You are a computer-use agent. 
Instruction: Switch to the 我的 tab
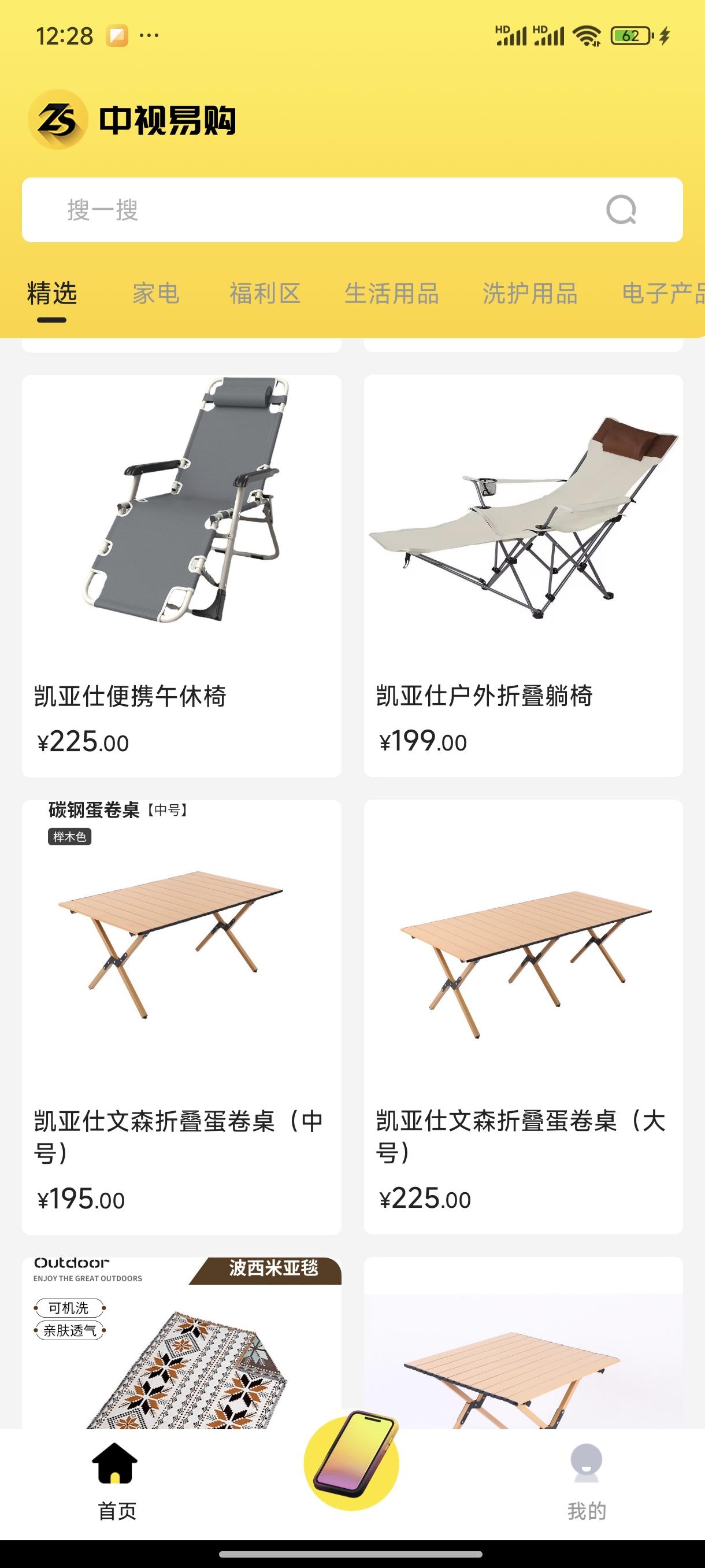coord(587,1482)
